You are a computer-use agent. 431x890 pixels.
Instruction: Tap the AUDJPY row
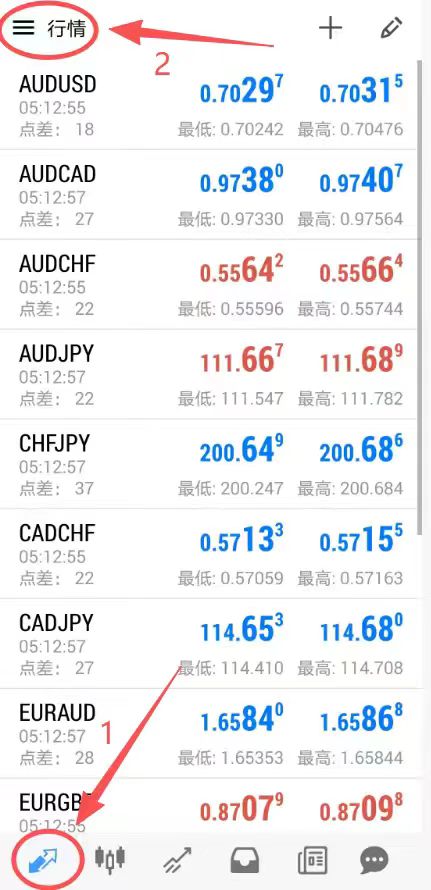point(208,374)
